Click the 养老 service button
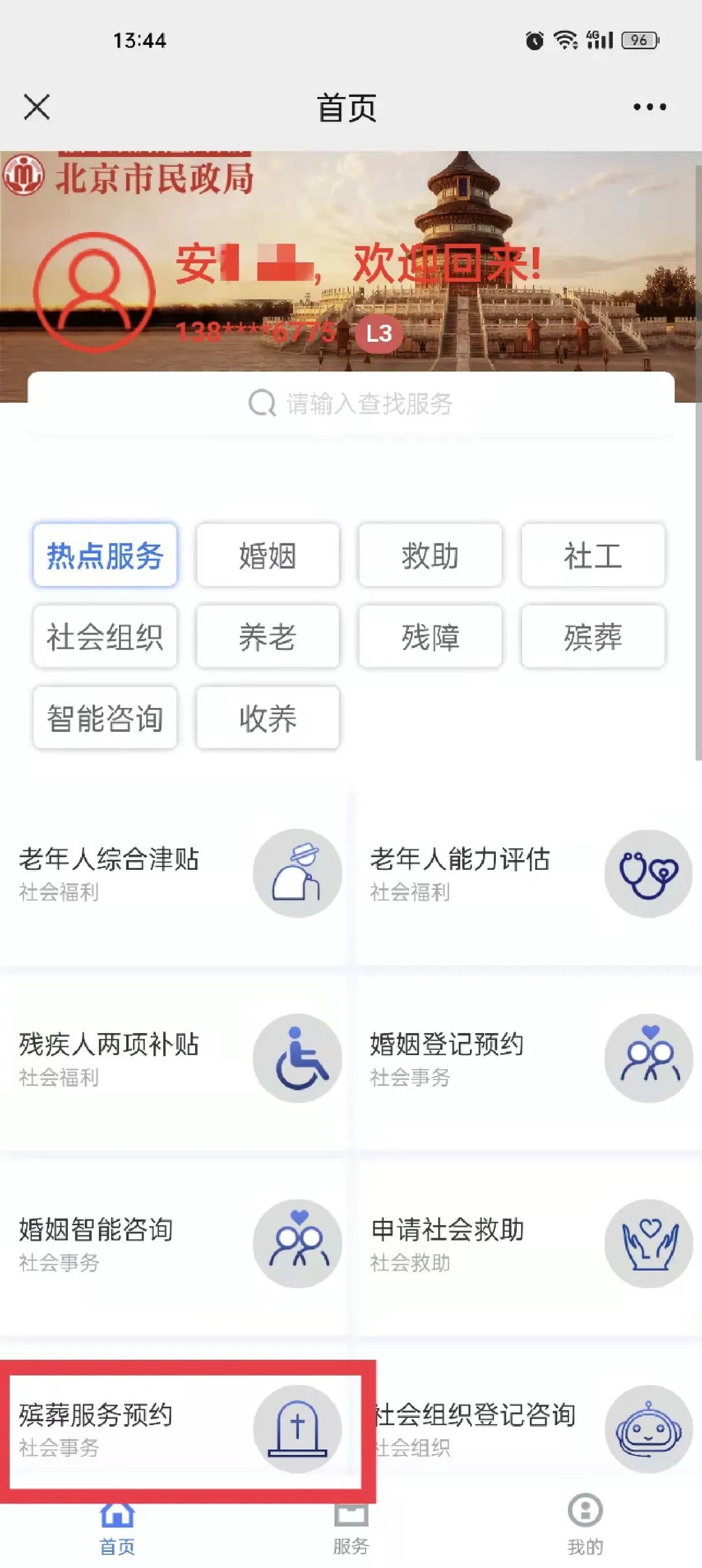The width and height of the screenshot is (702, 1568). tap(267, 637)
